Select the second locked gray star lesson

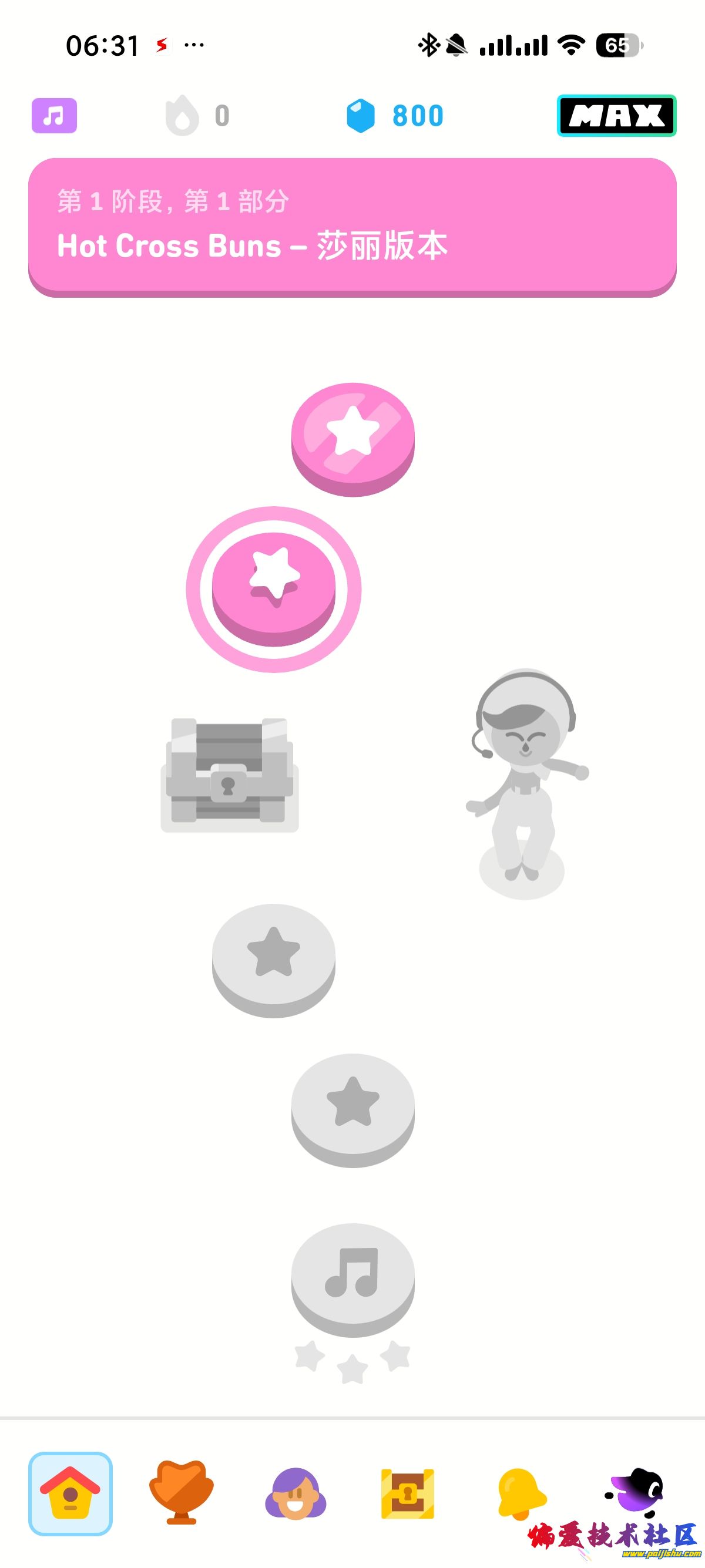[x=352, y=1105]
